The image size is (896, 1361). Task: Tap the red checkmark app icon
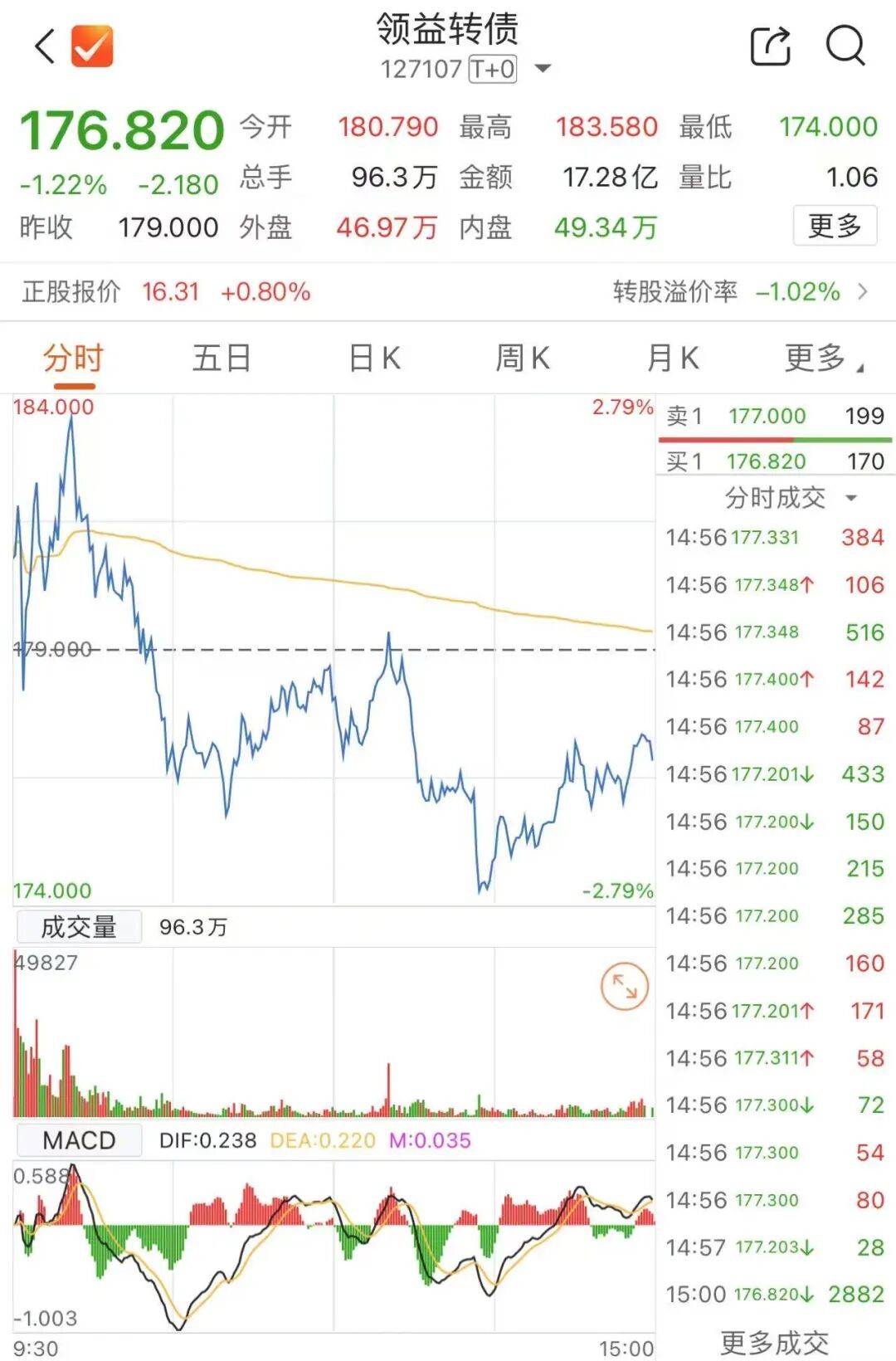pos(90,47)
